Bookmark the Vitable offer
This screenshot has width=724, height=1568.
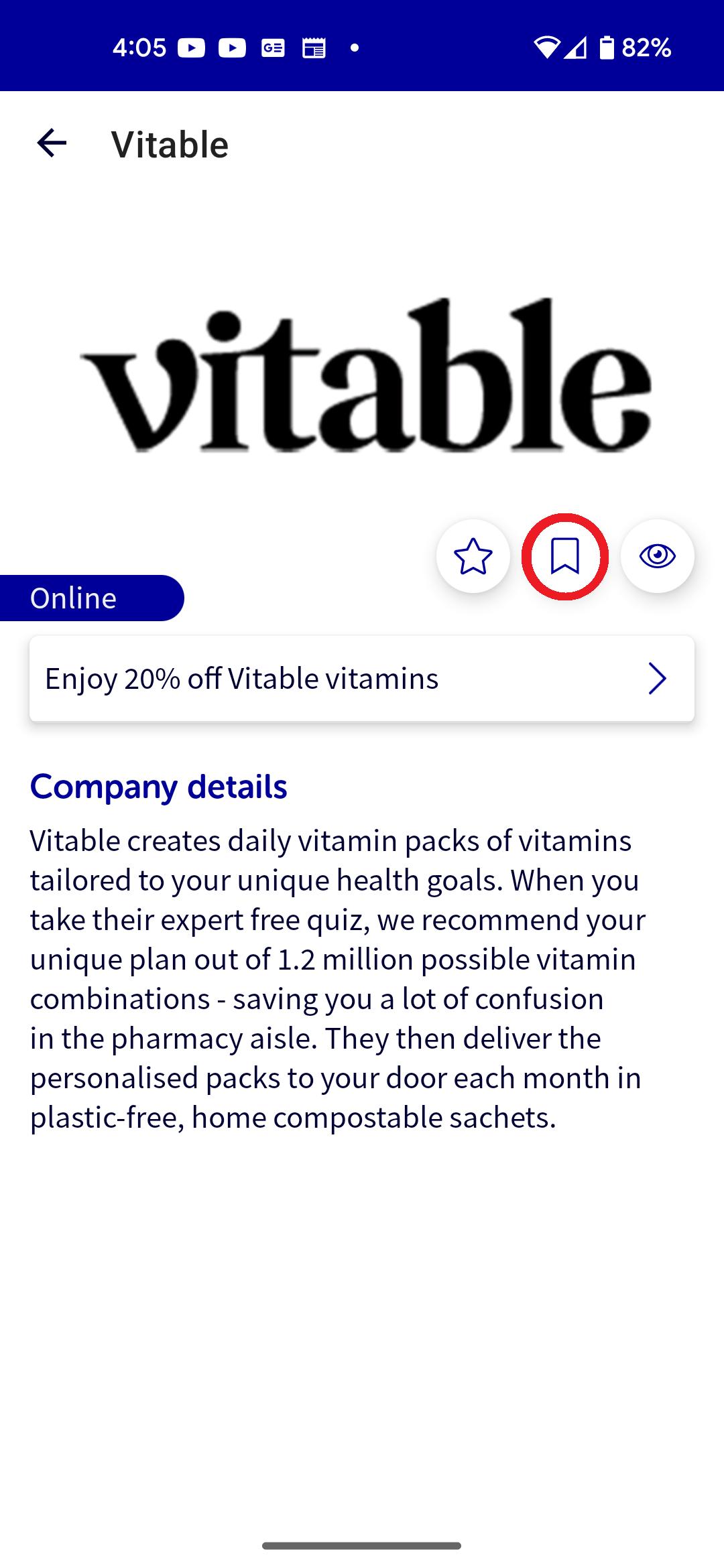point(565,556)
